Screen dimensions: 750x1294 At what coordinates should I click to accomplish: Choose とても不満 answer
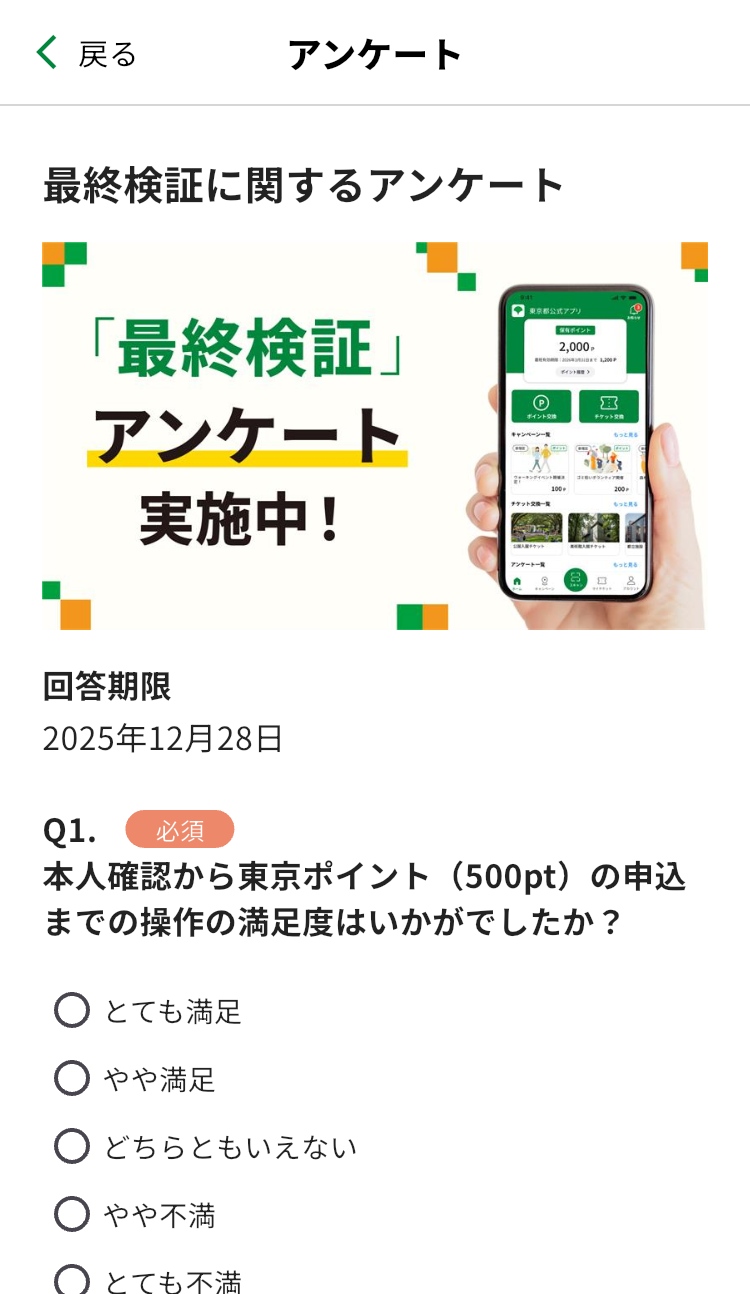coord(72,1280)
